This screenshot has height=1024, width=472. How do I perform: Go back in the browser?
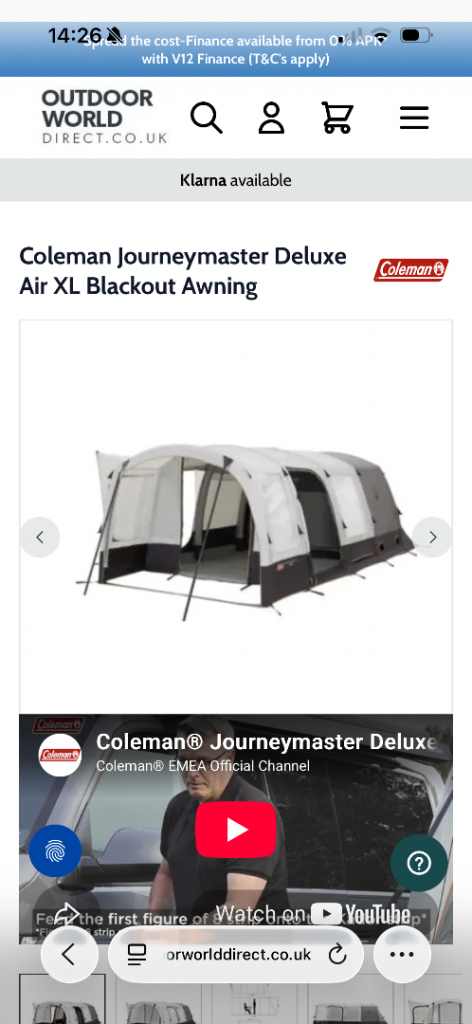[69, 955]
